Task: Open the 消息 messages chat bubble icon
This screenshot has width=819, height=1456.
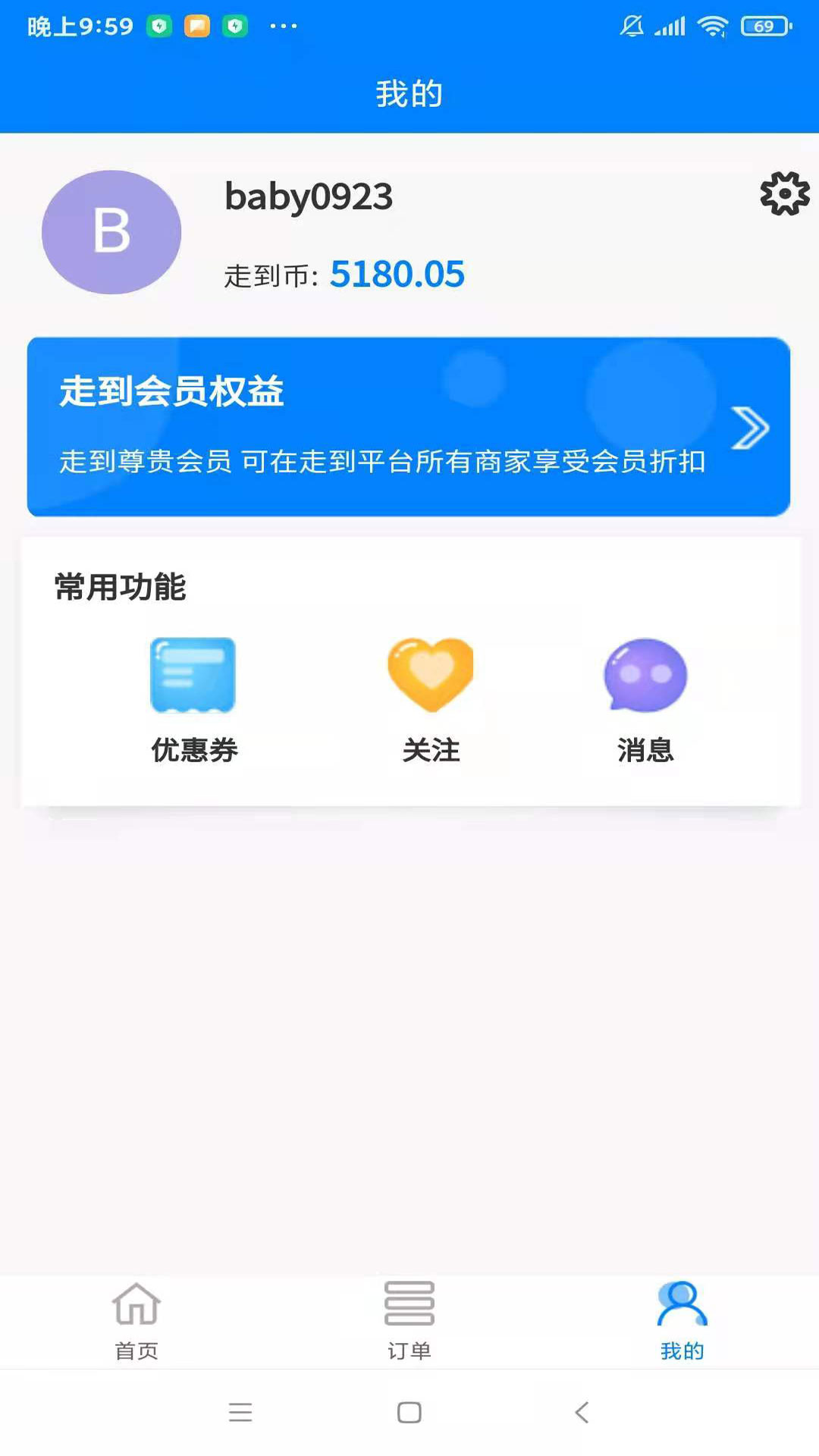Action: pos(645,675)
